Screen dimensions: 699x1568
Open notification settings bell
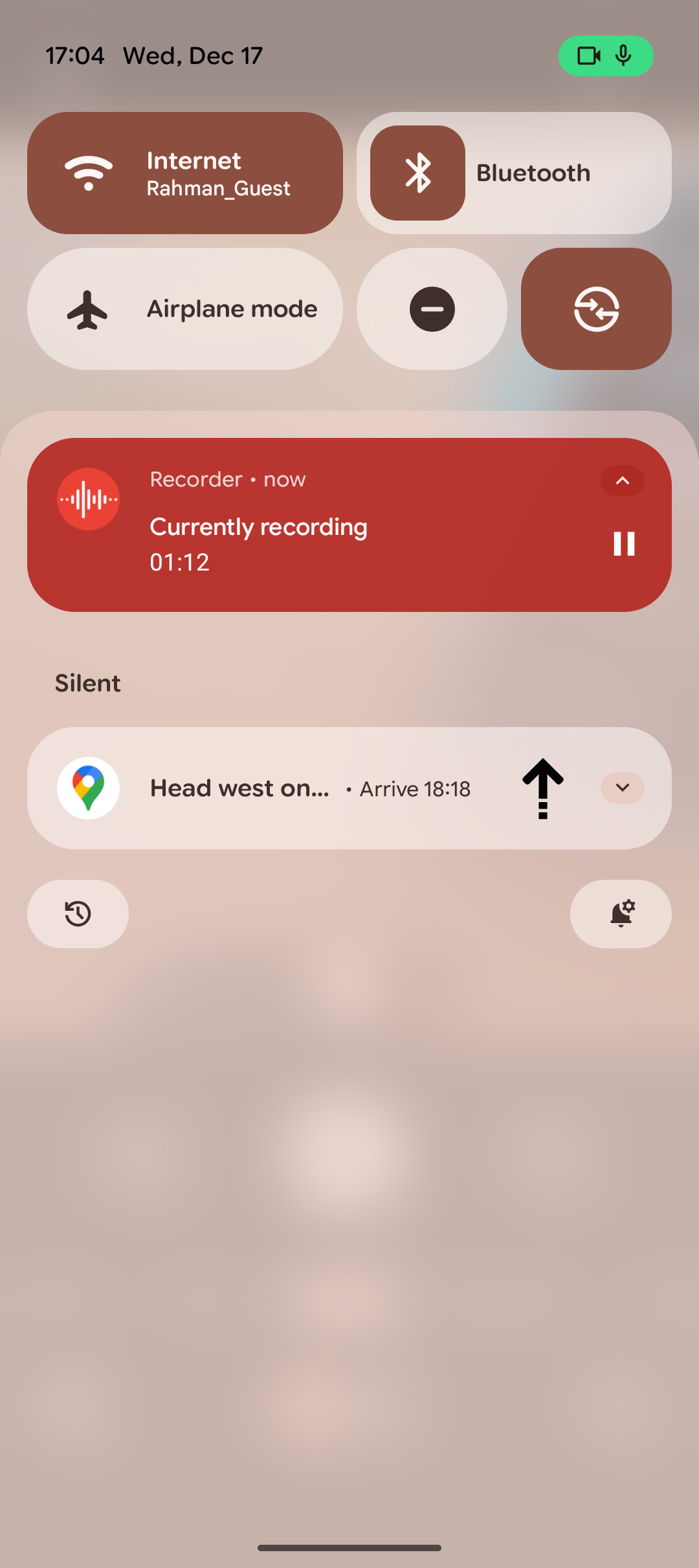click(621, 914)
